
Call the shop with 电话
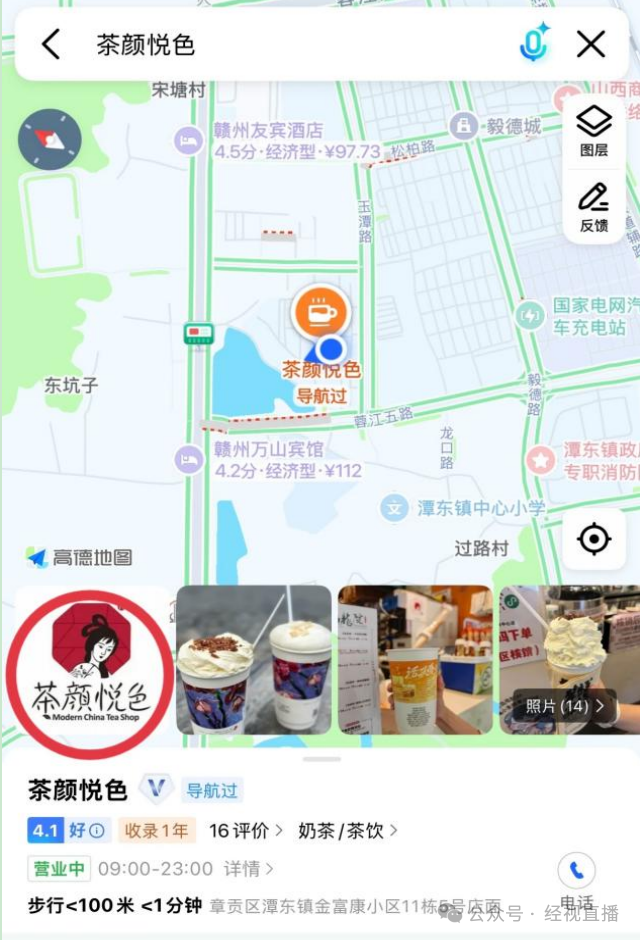(x=576, y=882)
